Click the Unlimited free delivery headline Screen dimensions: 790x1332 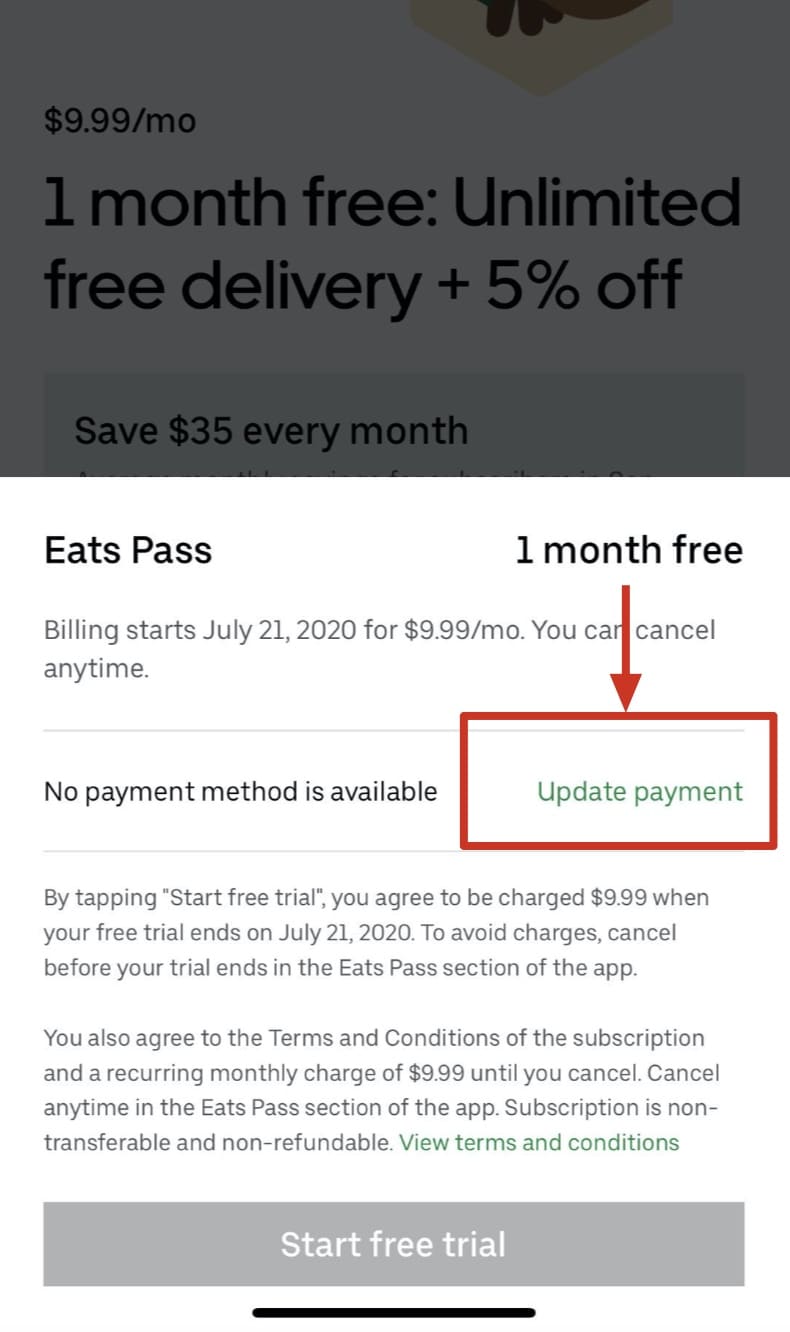click(391, 243)
